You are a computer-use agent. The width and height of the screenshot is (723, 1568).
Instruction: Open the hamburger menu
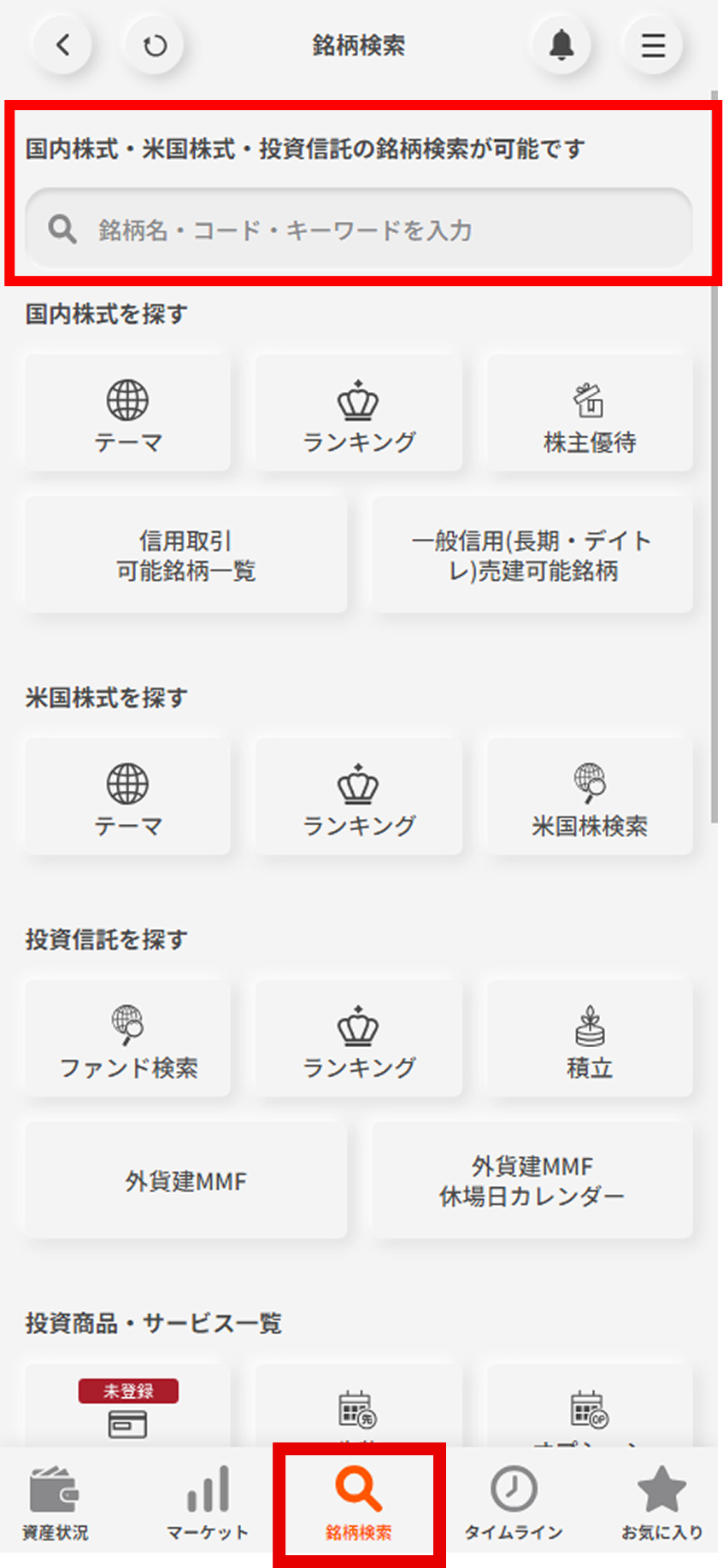[653, 44]
